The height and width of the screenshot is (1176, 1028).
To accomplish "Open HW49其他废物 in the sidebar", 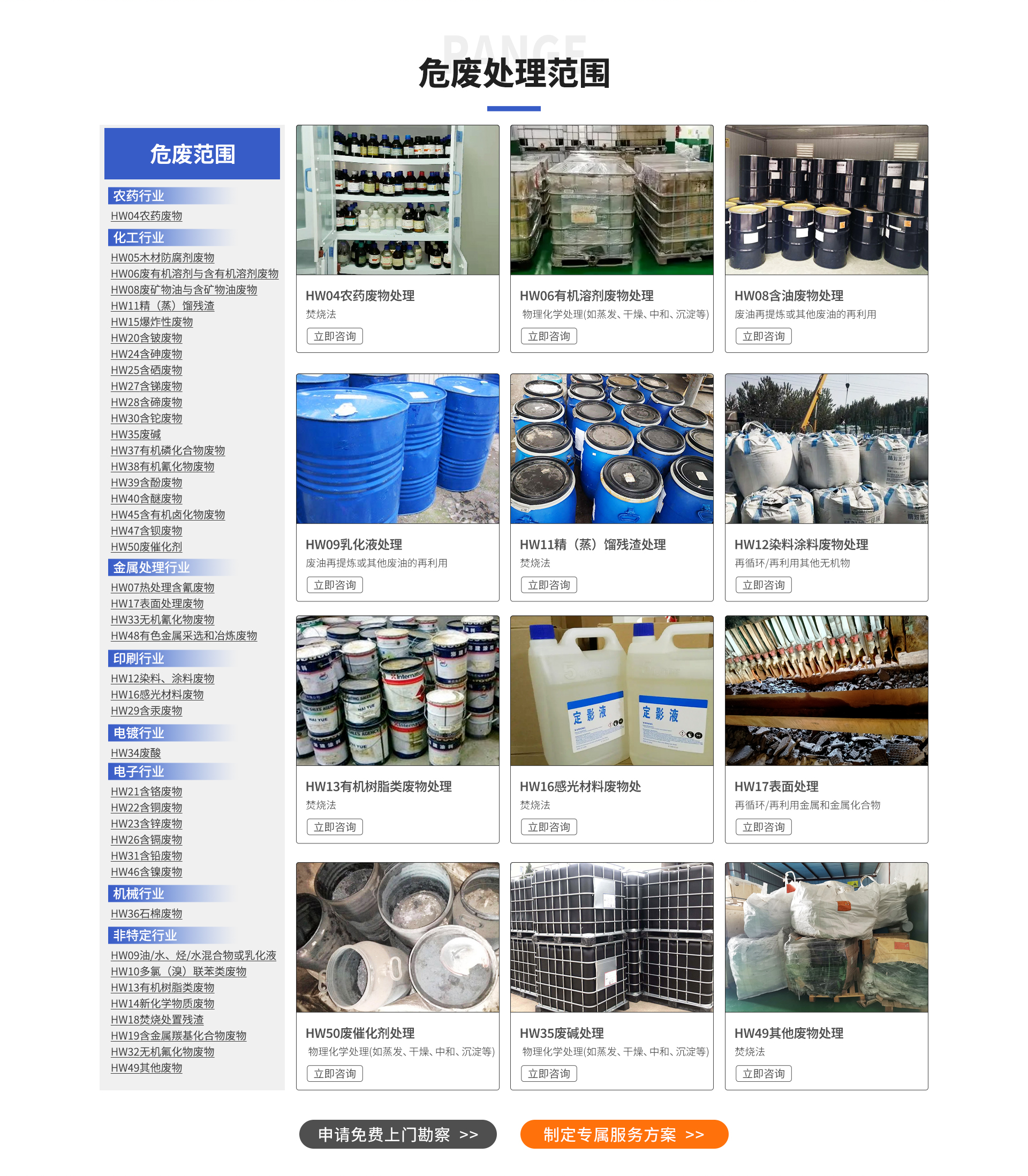I will point(146,1068).
